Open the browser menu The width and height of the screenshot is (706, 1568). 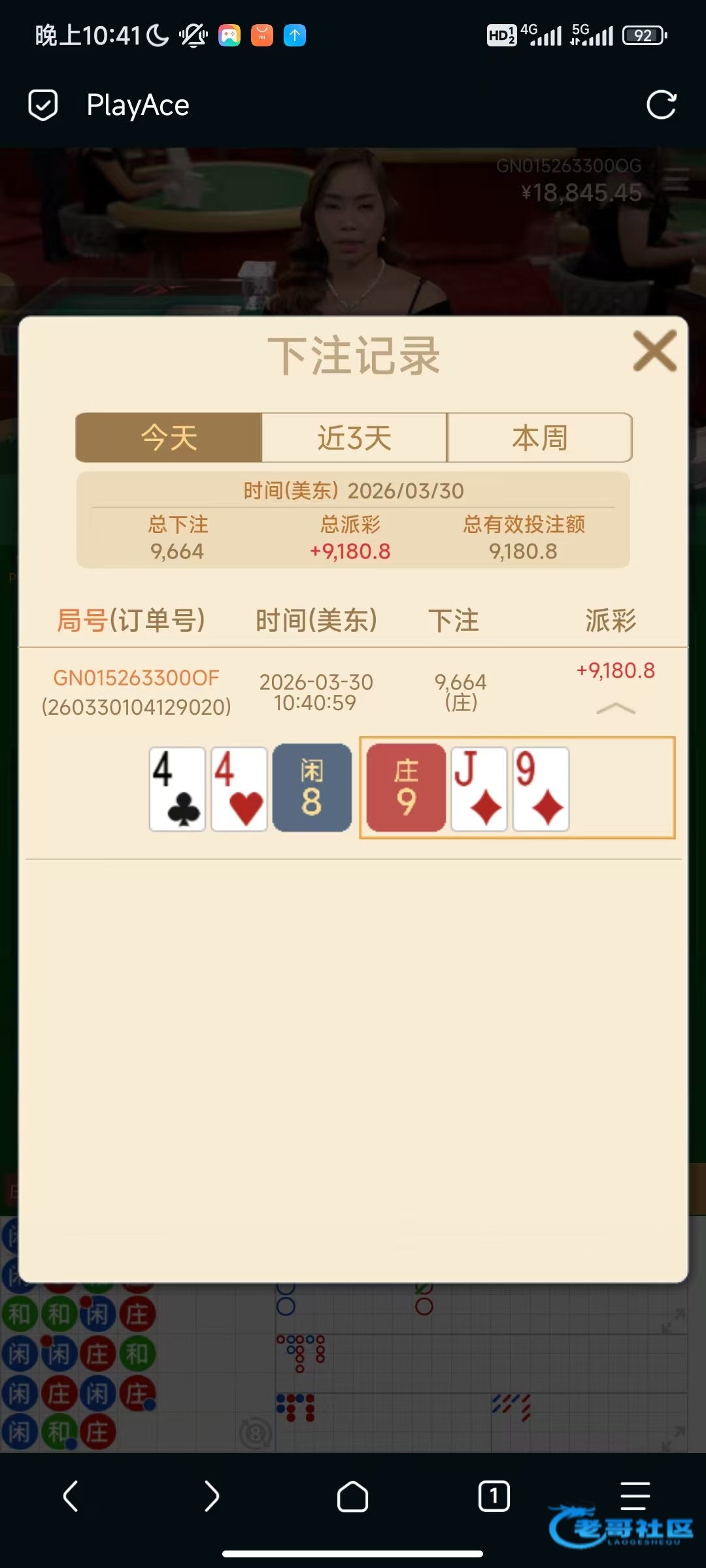pos(634,1496)
